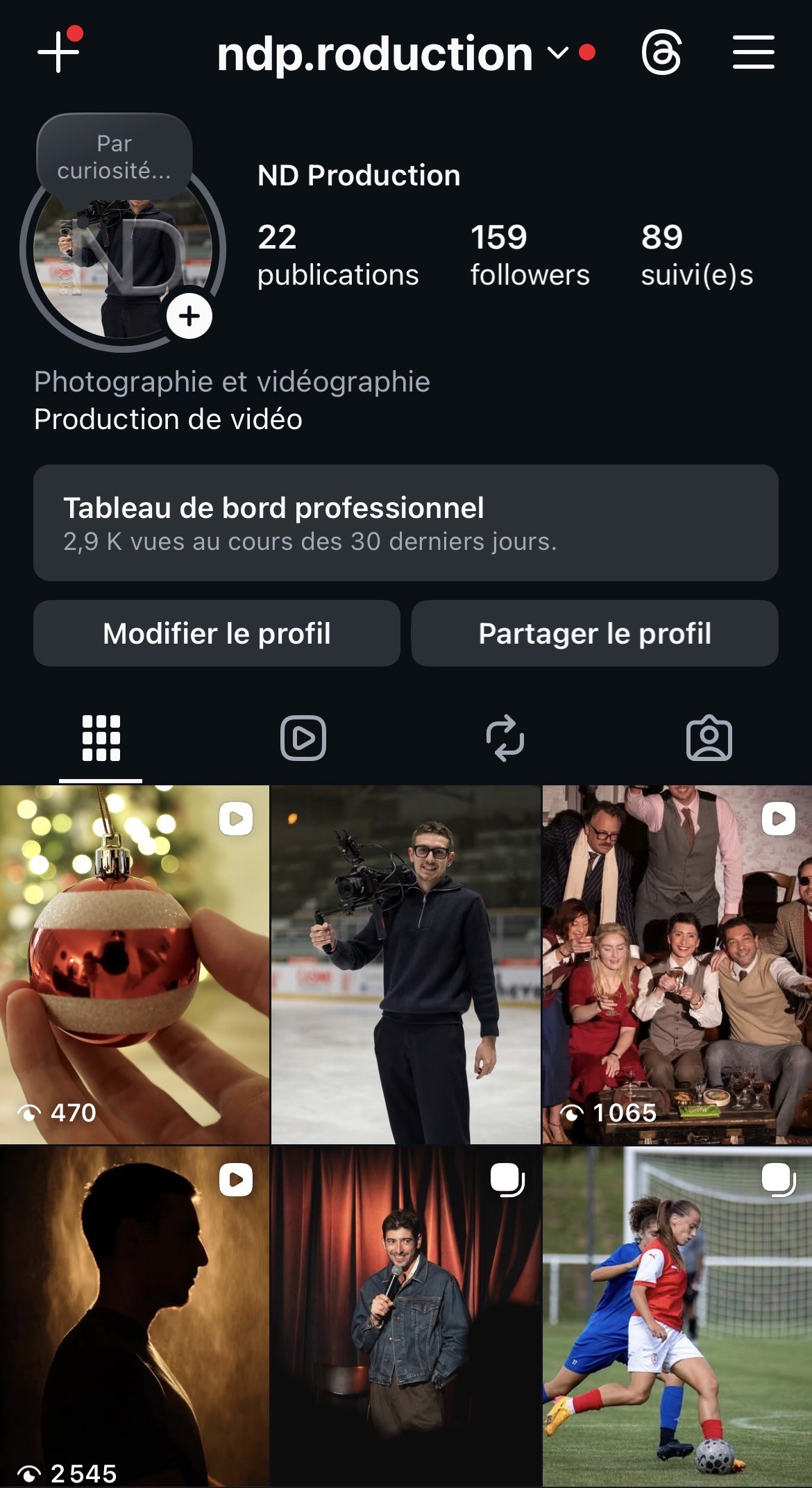Tap Partager le profil
The width and height of the screenshot is (812, 1488).
tap(594, 633)
